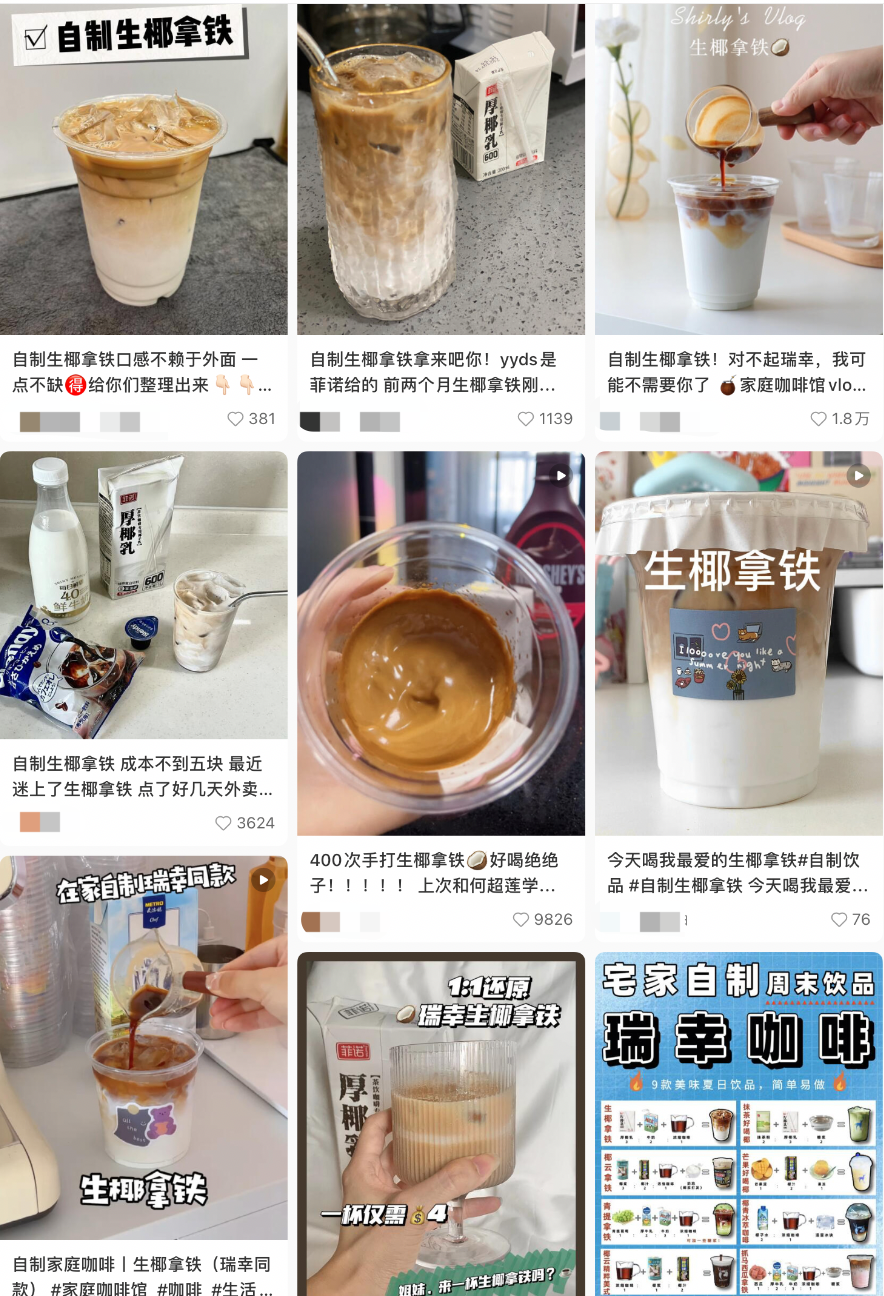Open the 自制生椰拿铁口感不赖于外面 post
This screenshot has width=884, height=1296.
click(x=143, y=170)
